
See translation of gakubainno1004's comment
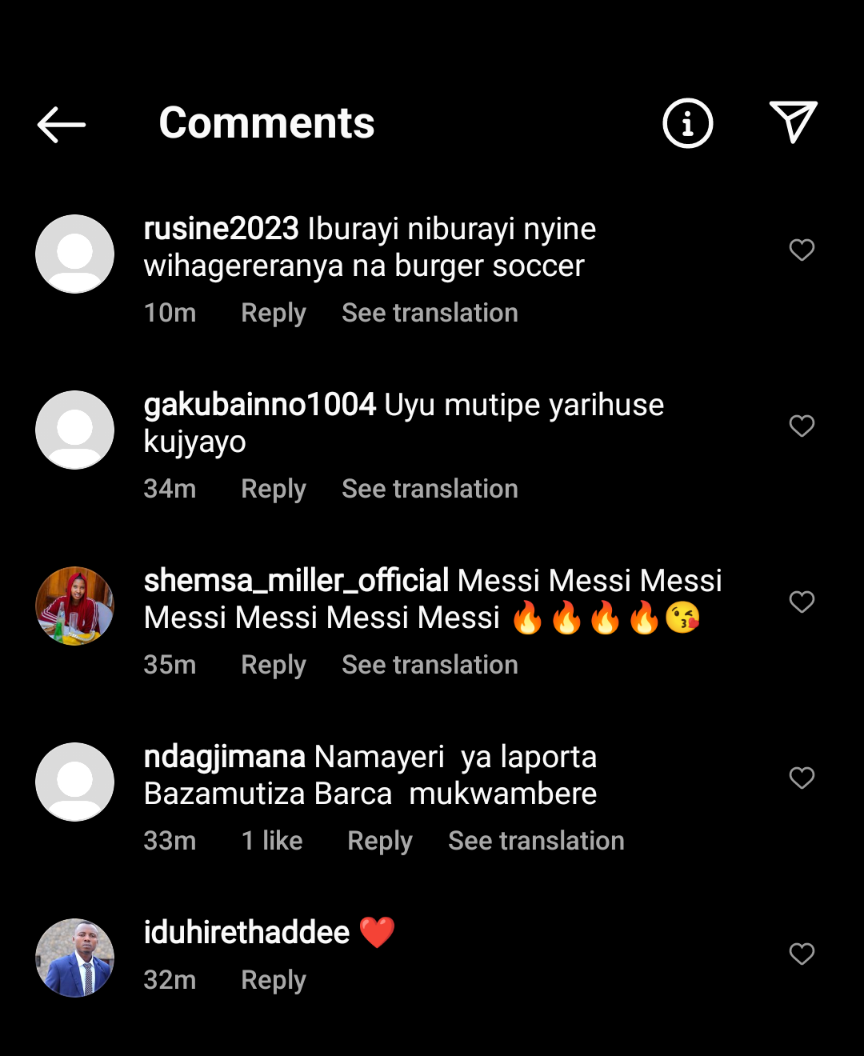[430, 489]
